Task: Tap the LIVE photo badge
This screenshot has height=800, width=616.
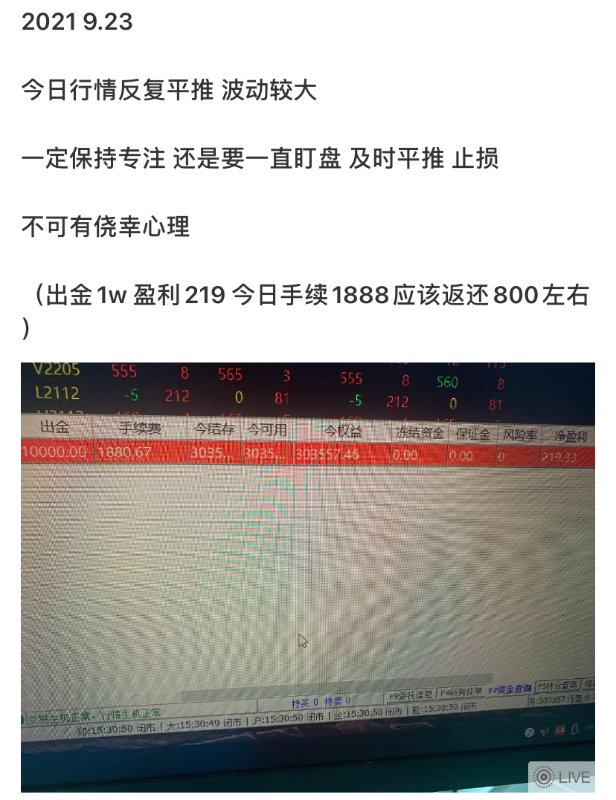Action: coord(563,776)
